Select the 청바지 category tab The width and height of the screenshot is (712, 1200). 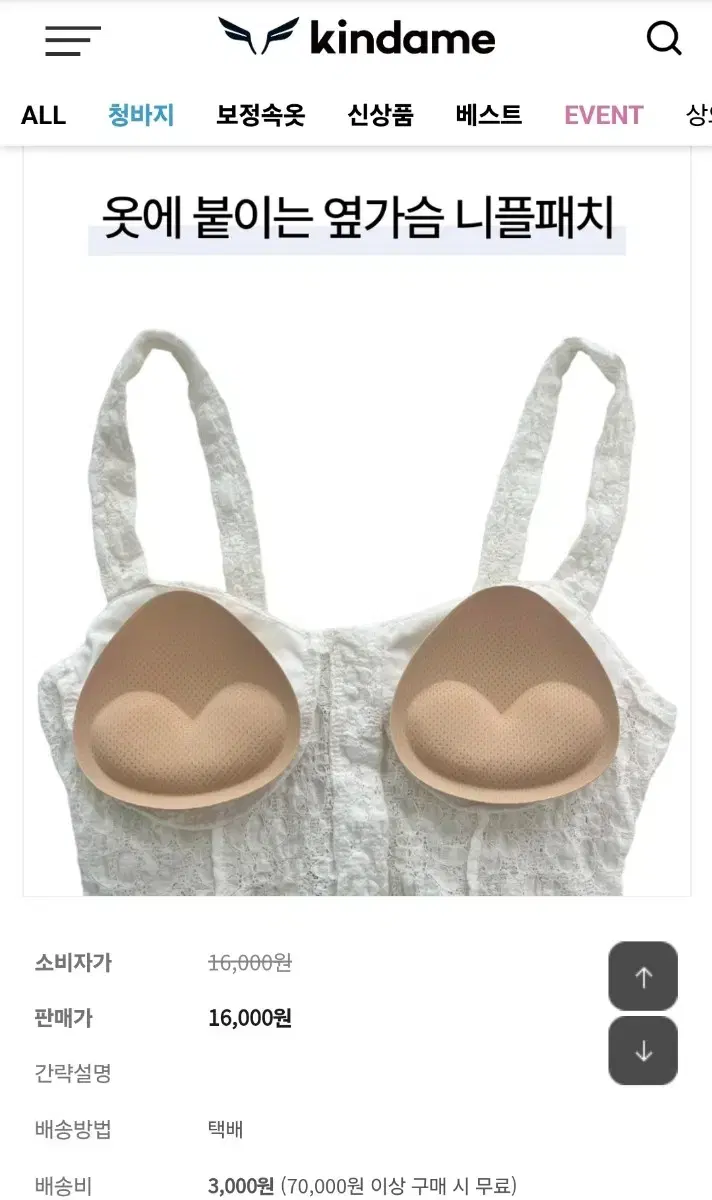pos(141,115)
